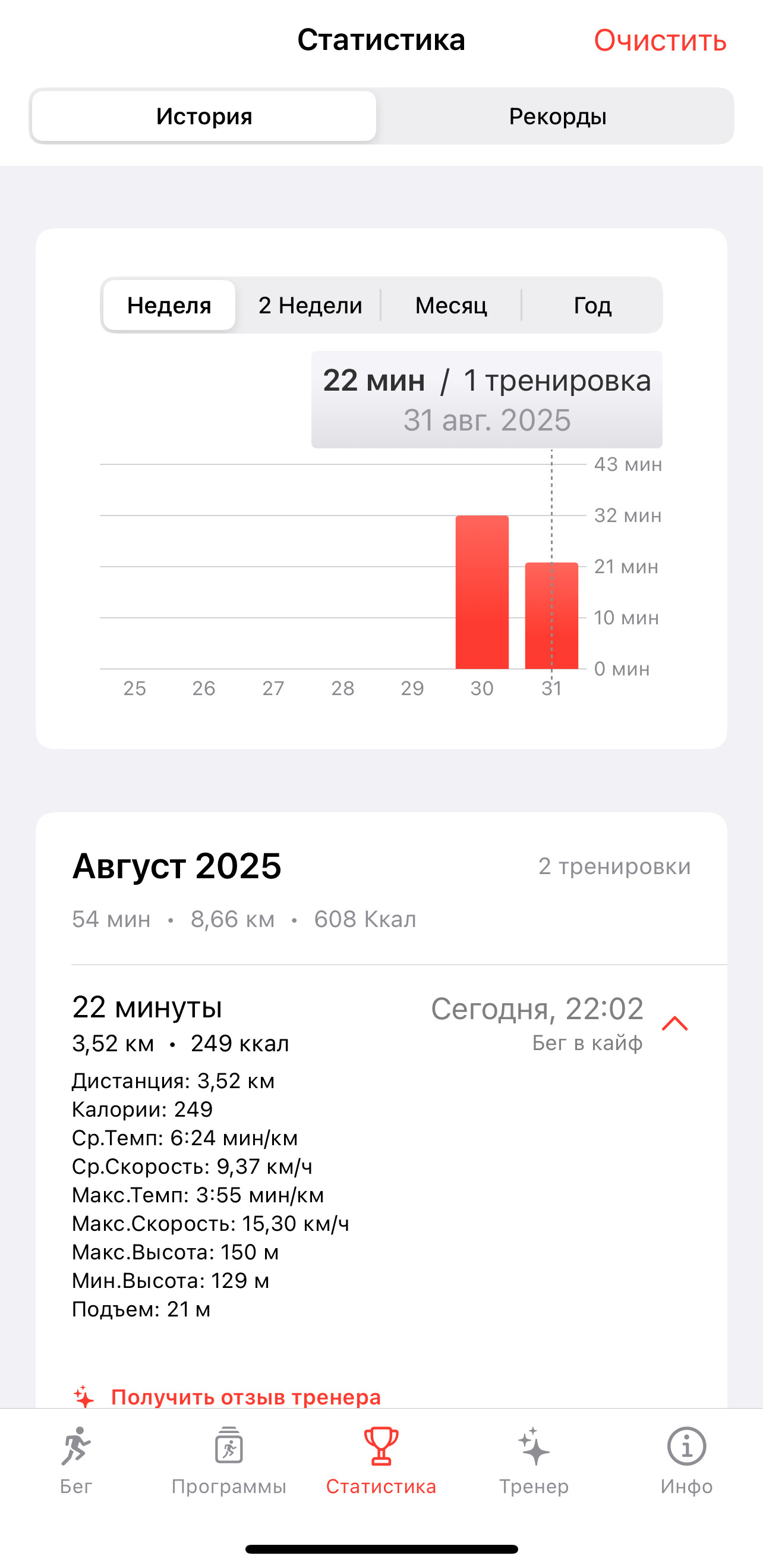Tap the Статистика tab
Viewport: 763px width, 1568px height.
[381, 1461]
